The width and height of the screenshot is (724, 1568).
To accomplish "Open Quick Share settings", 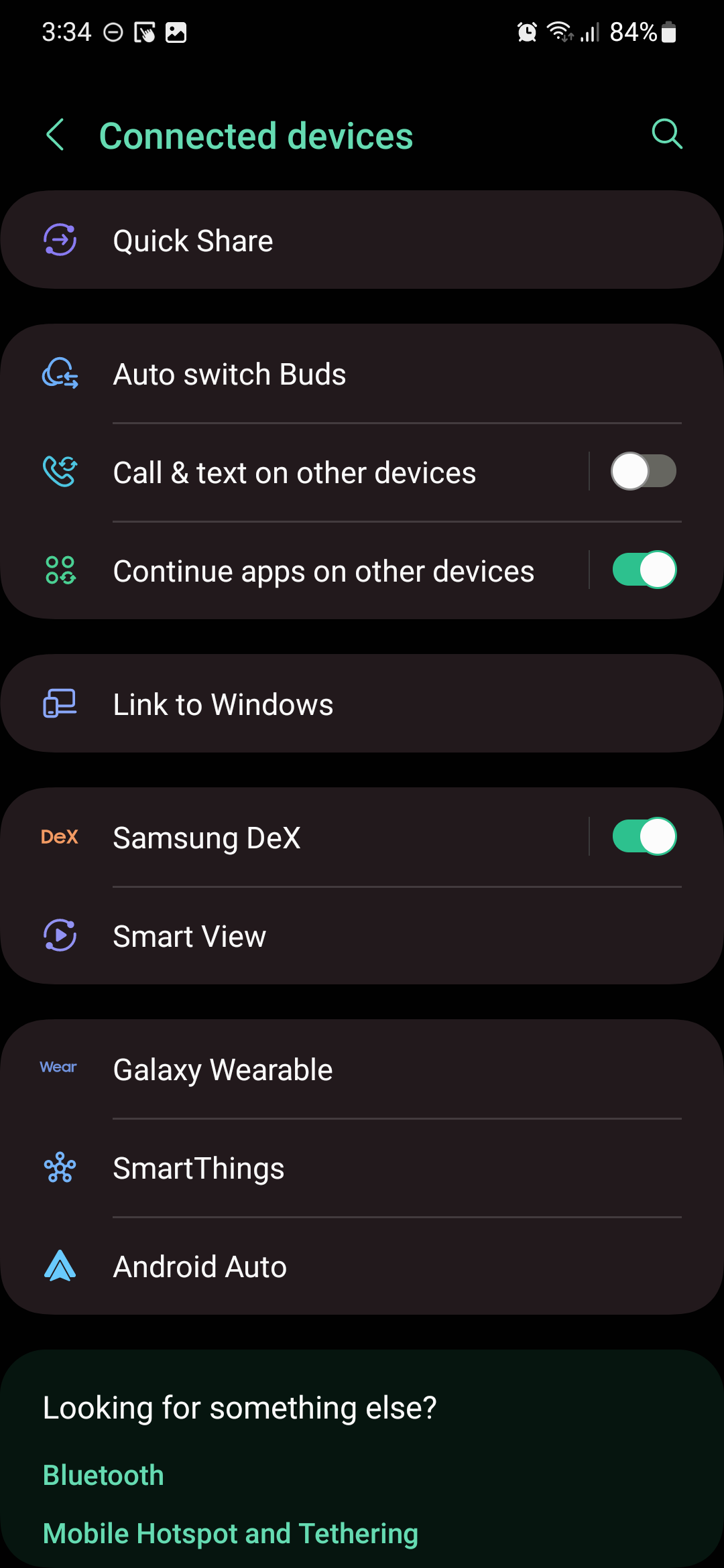I will (x=362, y=241).
